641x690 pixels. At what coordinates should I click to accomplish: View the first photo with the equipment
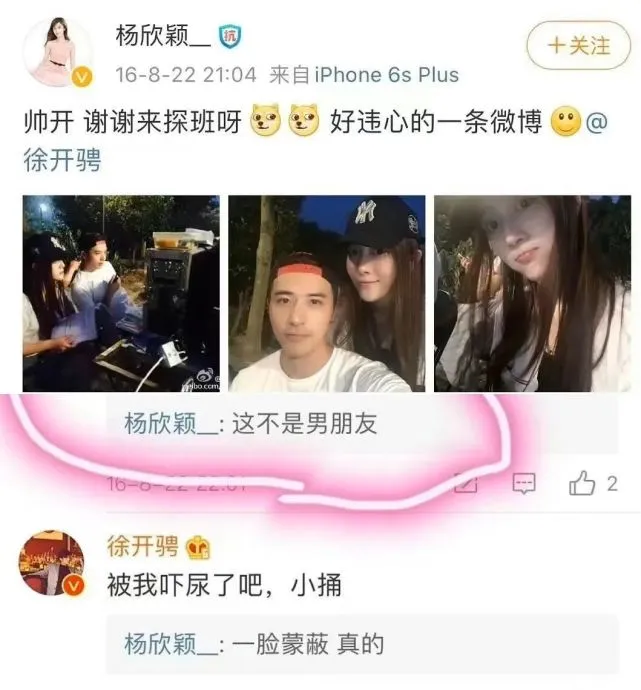[x=121, y=293]
